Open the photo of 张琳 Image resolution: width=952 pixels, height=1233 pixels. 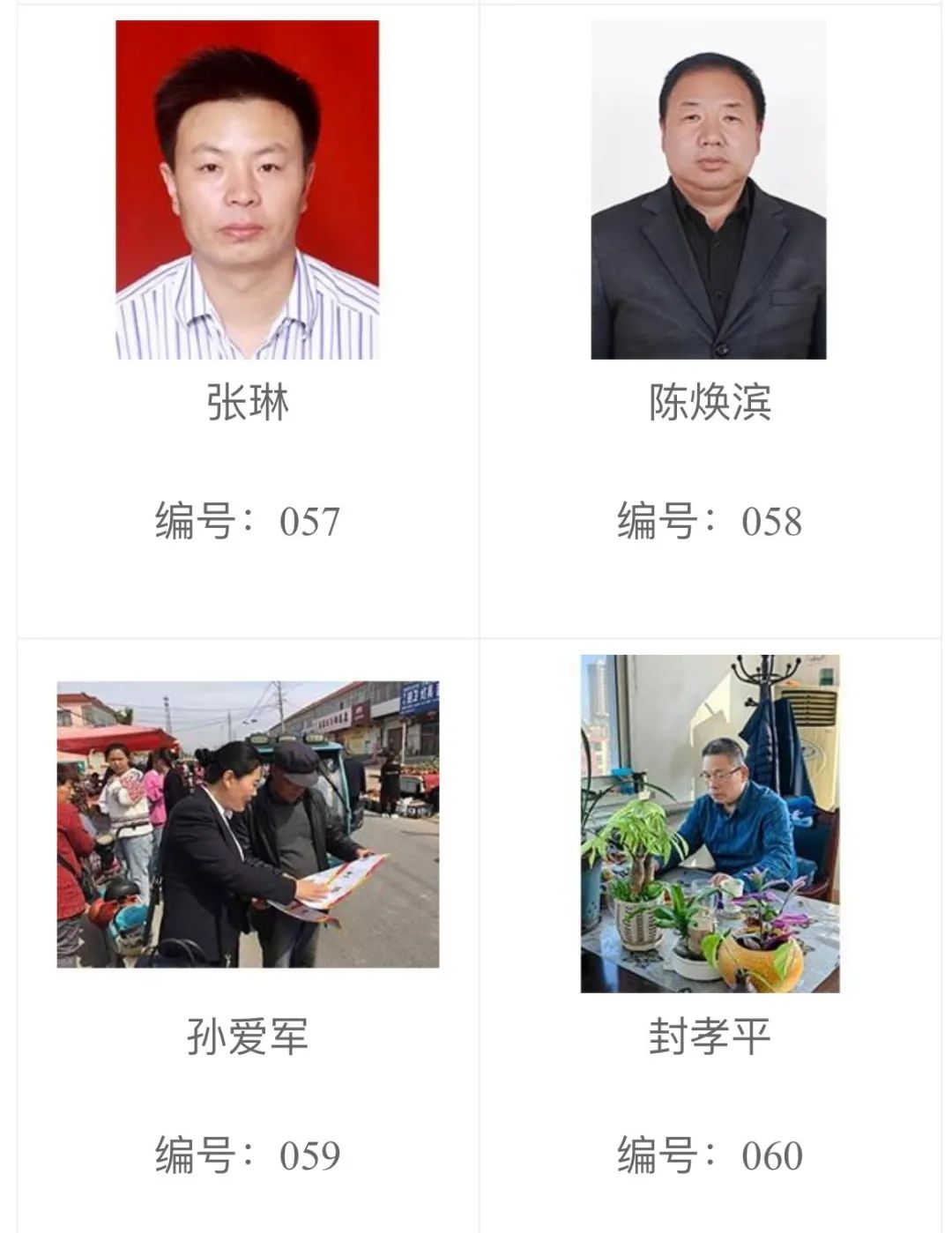point(247,189)
